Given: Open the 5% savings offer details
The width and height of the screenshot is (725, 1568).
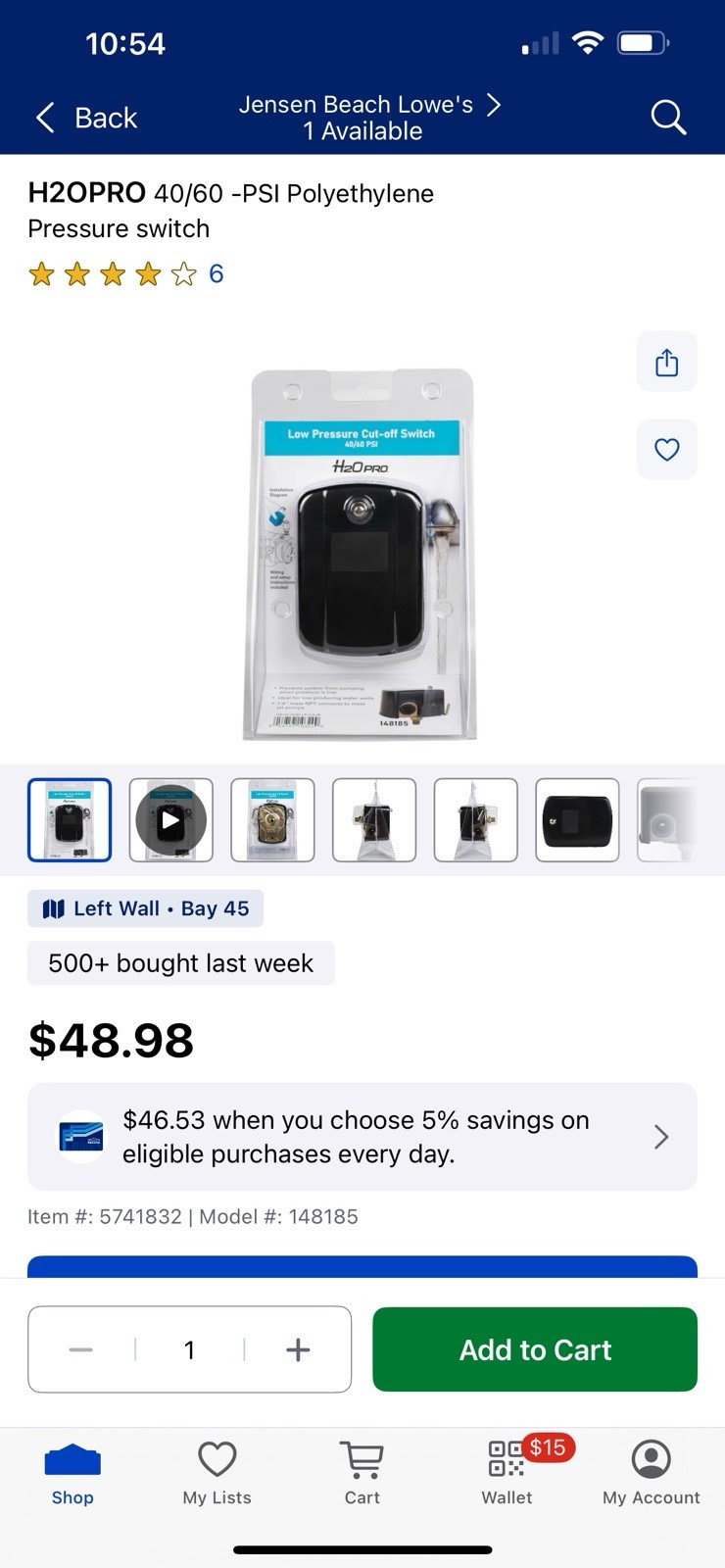Looking at the screenshot, I should pos(362,1137).
